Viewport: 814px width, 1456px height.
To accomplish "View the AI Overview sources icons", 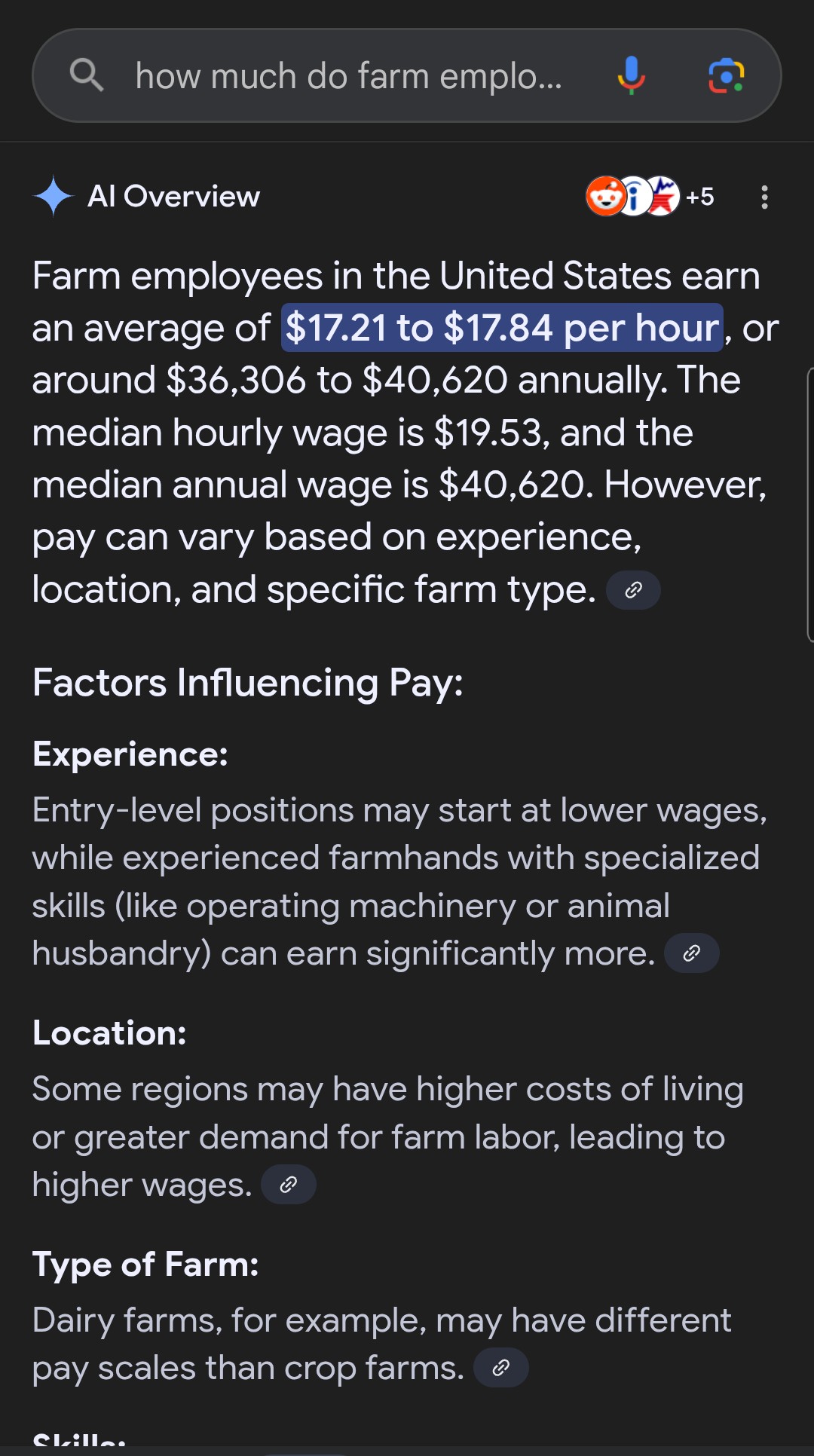I will click(650, 197).
